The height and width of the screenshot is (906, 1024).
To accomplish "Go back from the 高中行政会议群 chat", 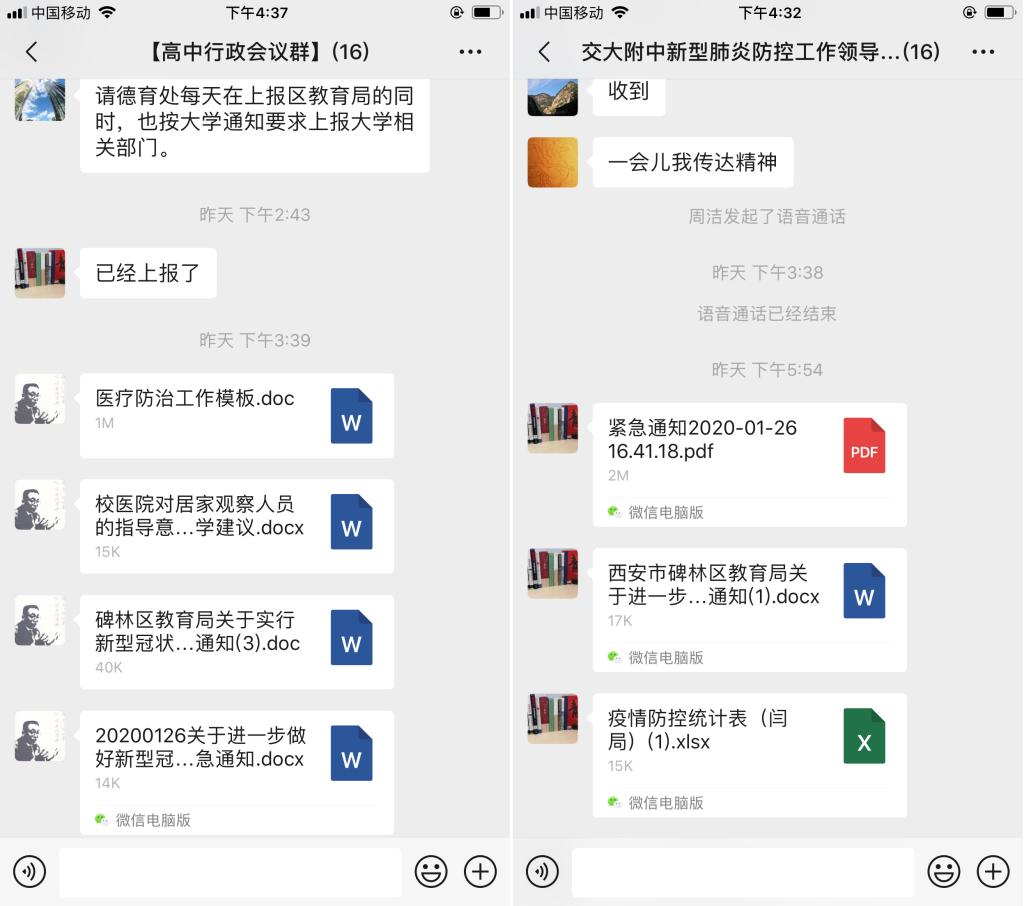I will (x=32, y=52).
